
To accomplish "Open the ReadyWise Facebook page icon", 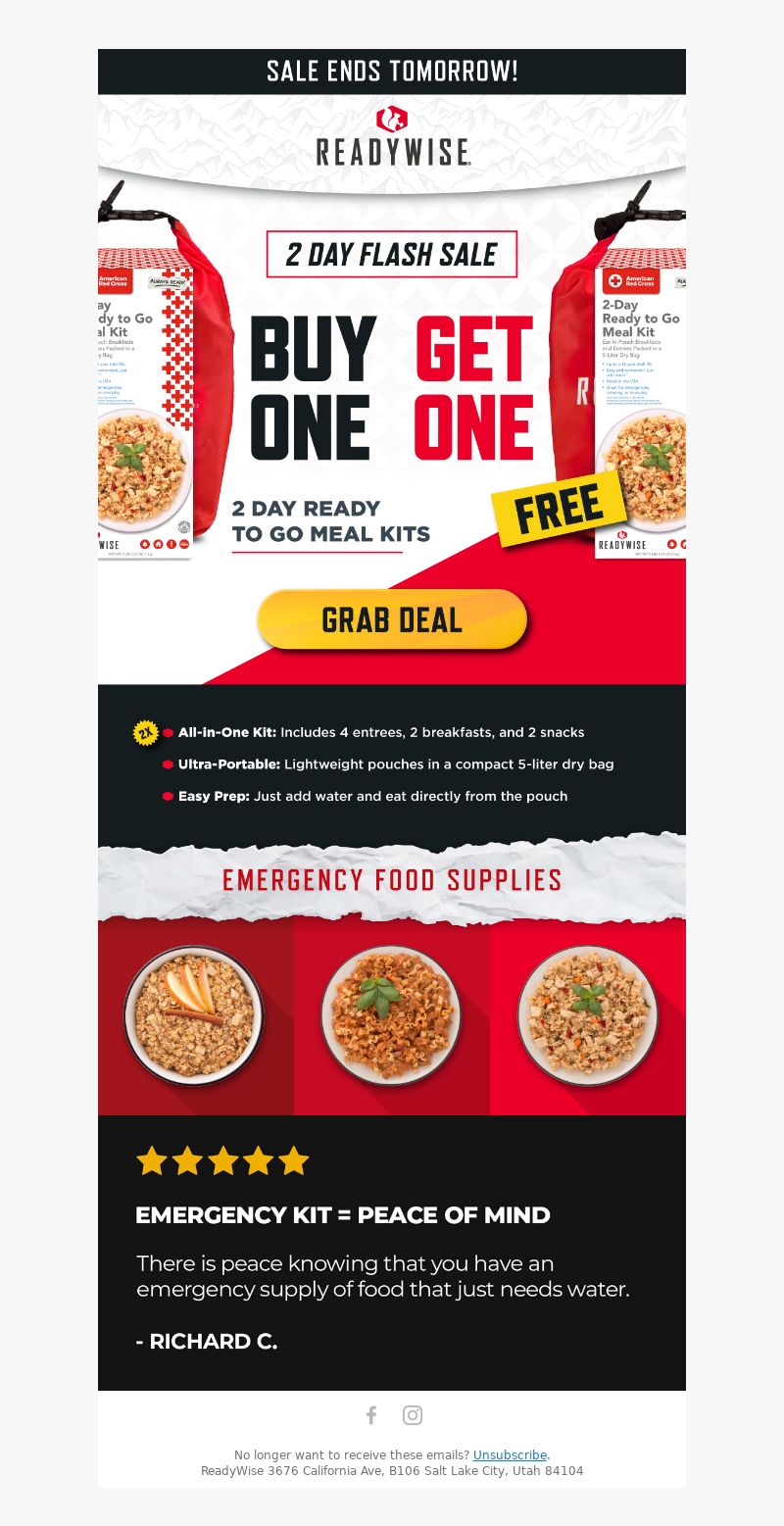I will [x=371, y=1415].
